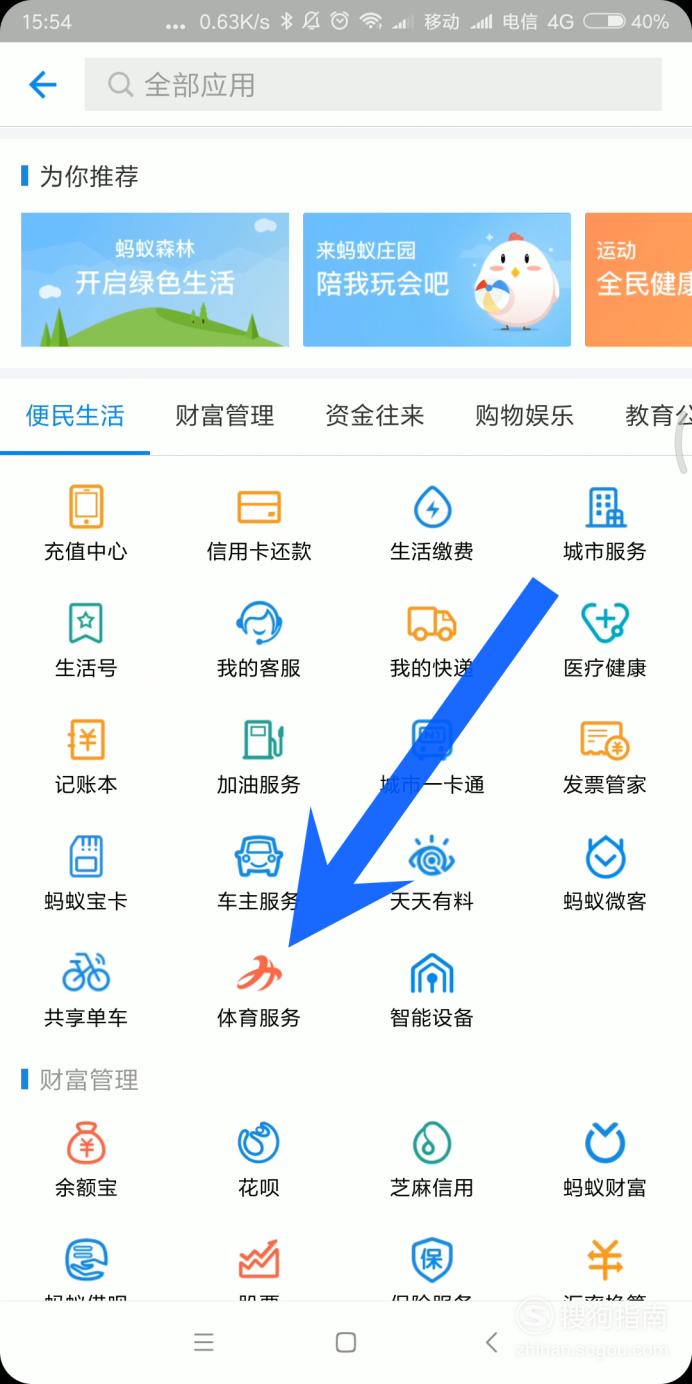Open 充值中心
Viewport: 692px width, 1384px height.
pyautogui.click(x=86, y=523)
